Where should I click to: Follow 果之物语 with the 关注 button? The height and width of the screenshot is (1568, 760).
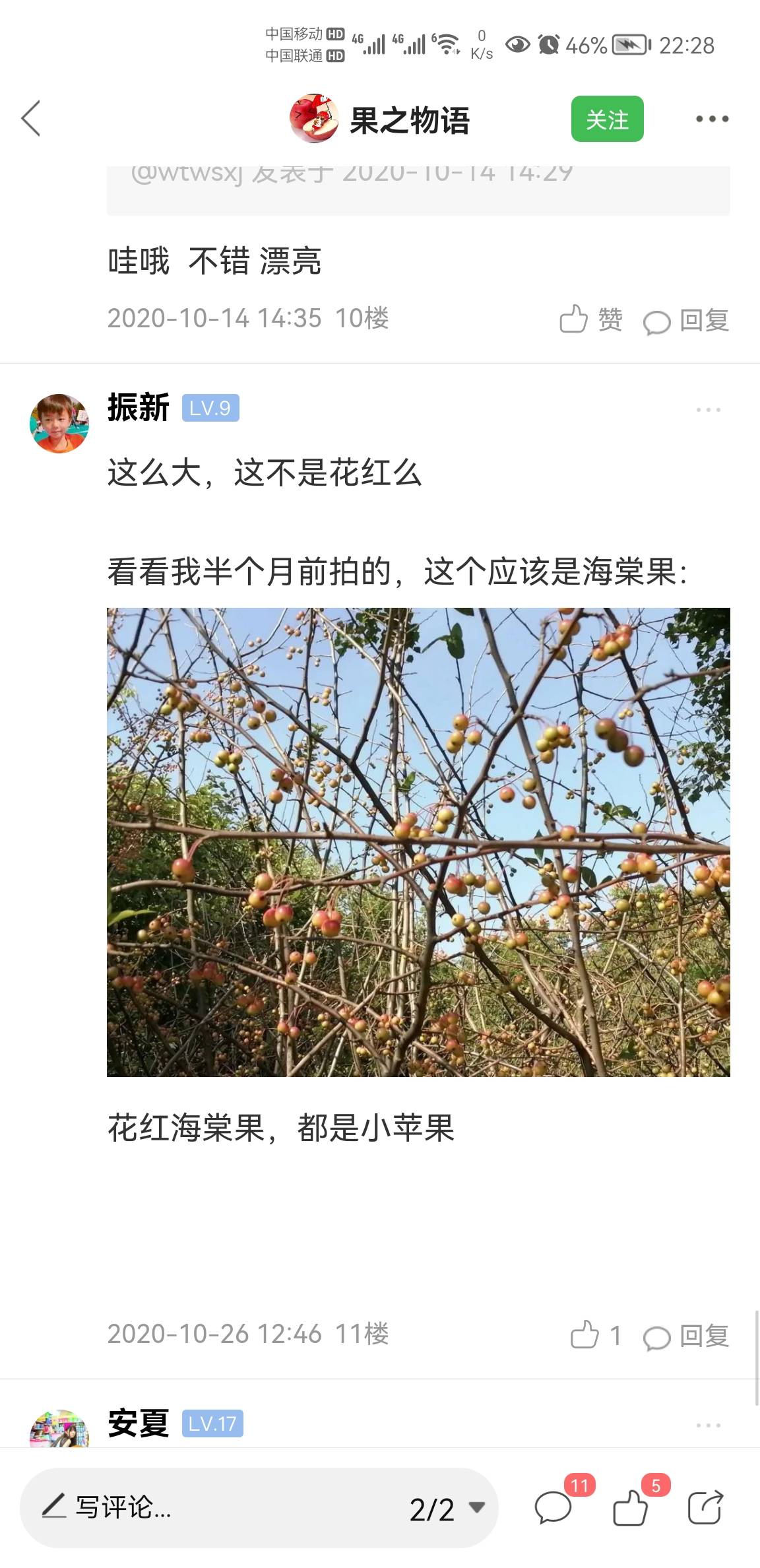coord(607,119)
